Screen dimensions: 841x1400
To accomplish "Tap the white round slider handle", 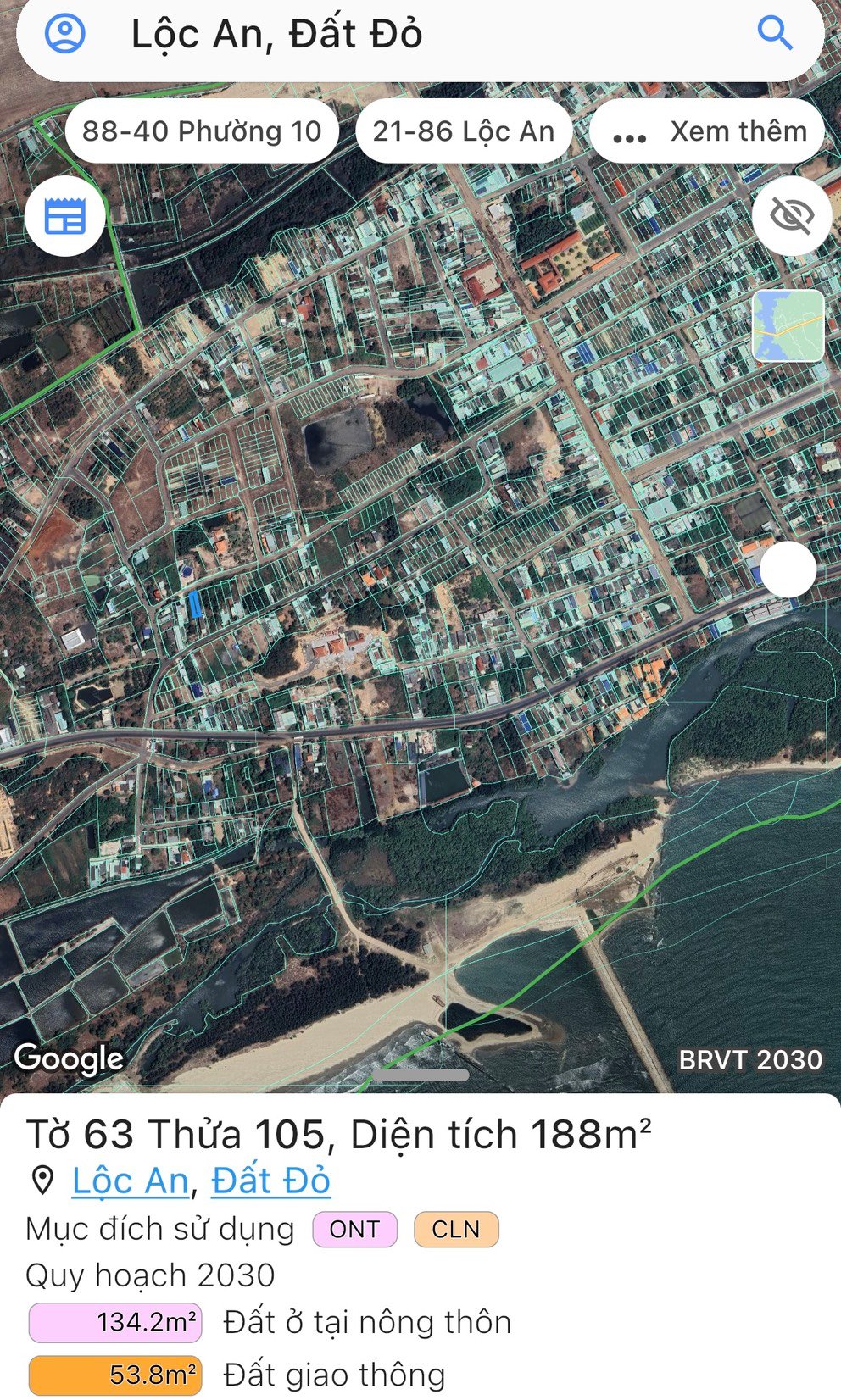I will click(788, 569).
